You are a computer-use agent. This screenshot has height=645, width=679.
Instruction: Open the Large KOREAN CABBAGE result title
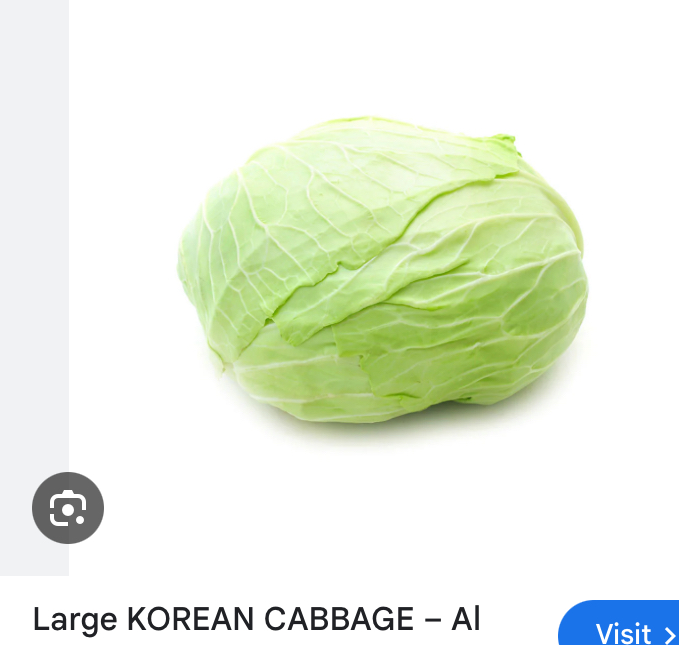256,620
